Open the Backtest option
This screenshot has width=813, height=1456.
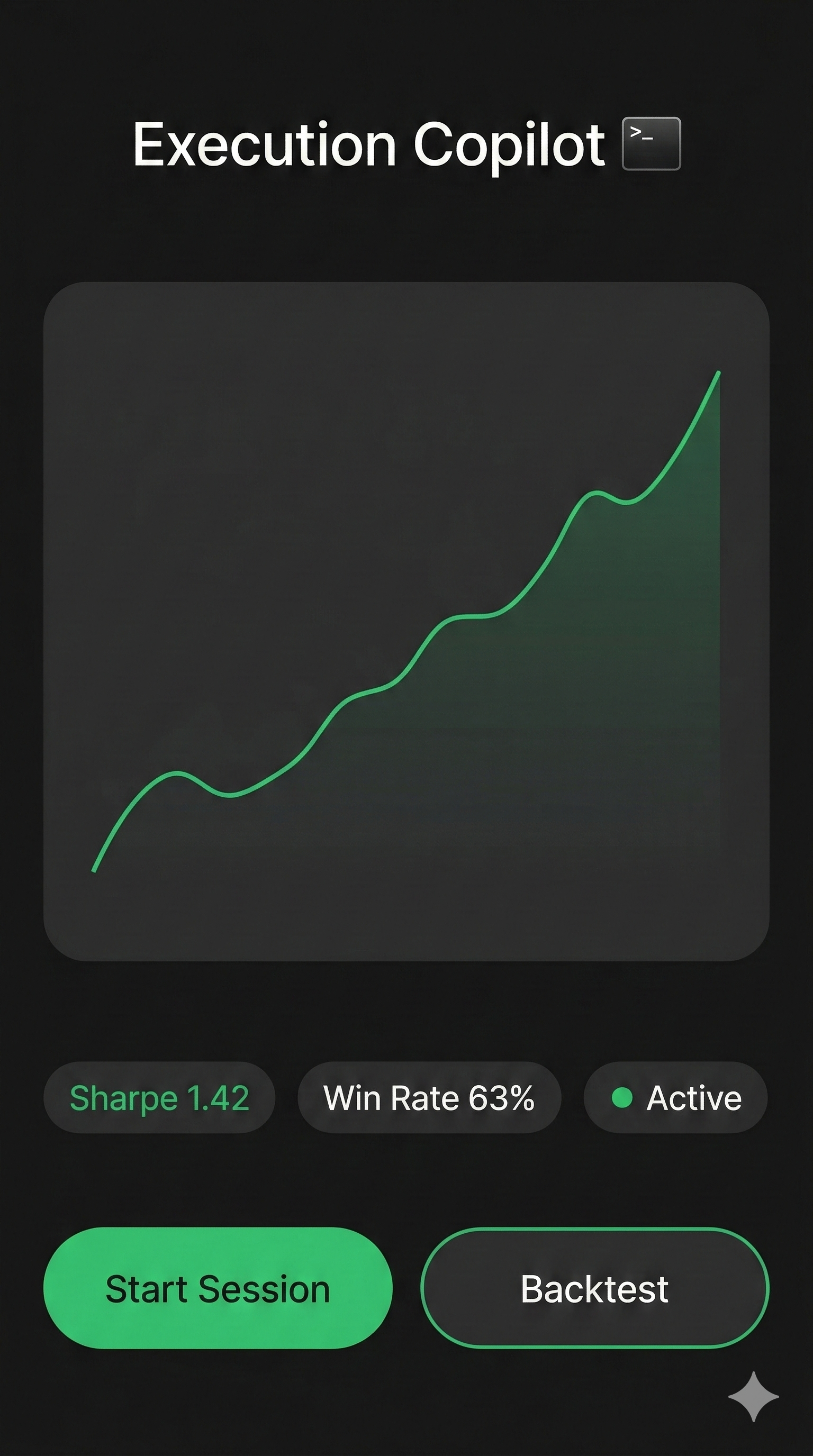point(595,1288)
